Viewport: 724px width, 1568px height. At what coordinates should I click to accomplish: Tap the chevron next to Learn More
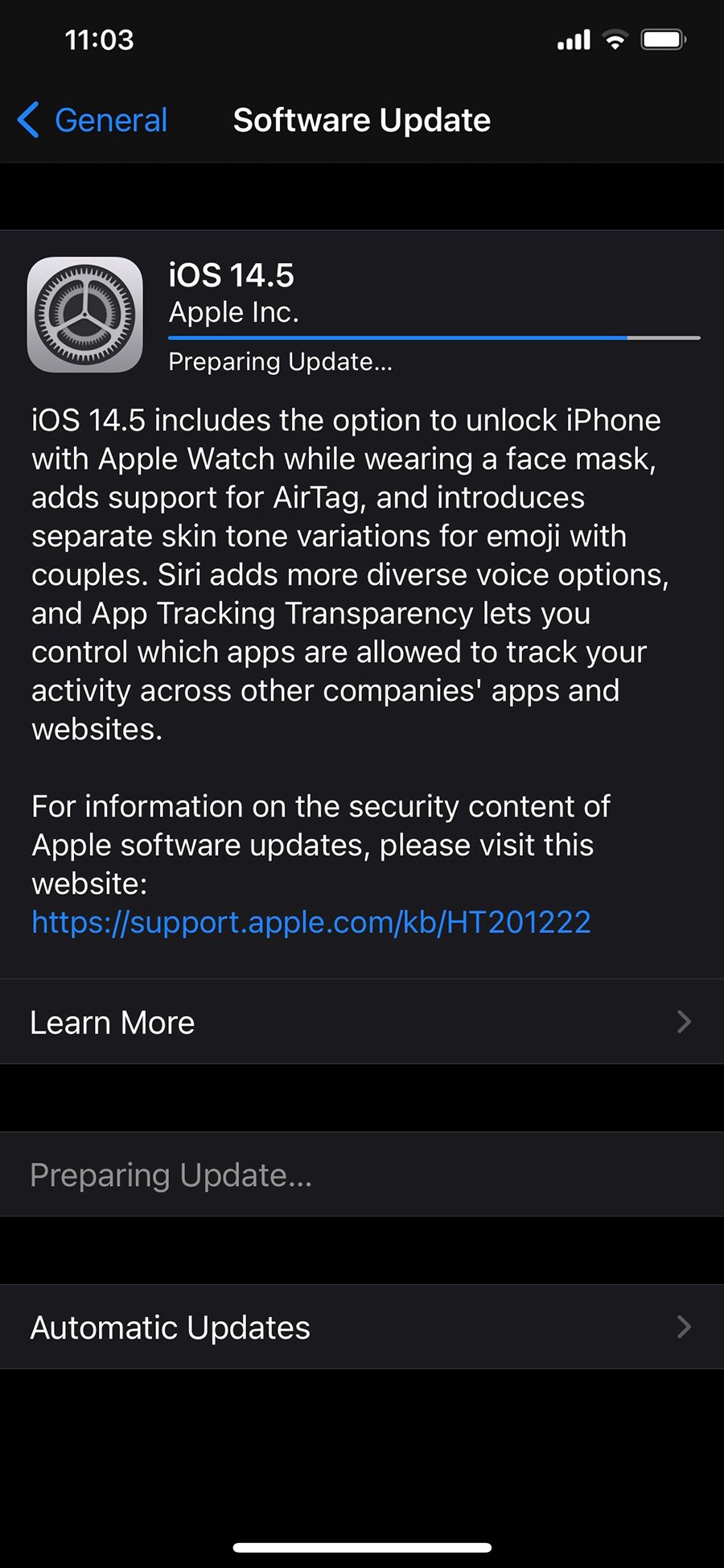[x=684, y=1023]
